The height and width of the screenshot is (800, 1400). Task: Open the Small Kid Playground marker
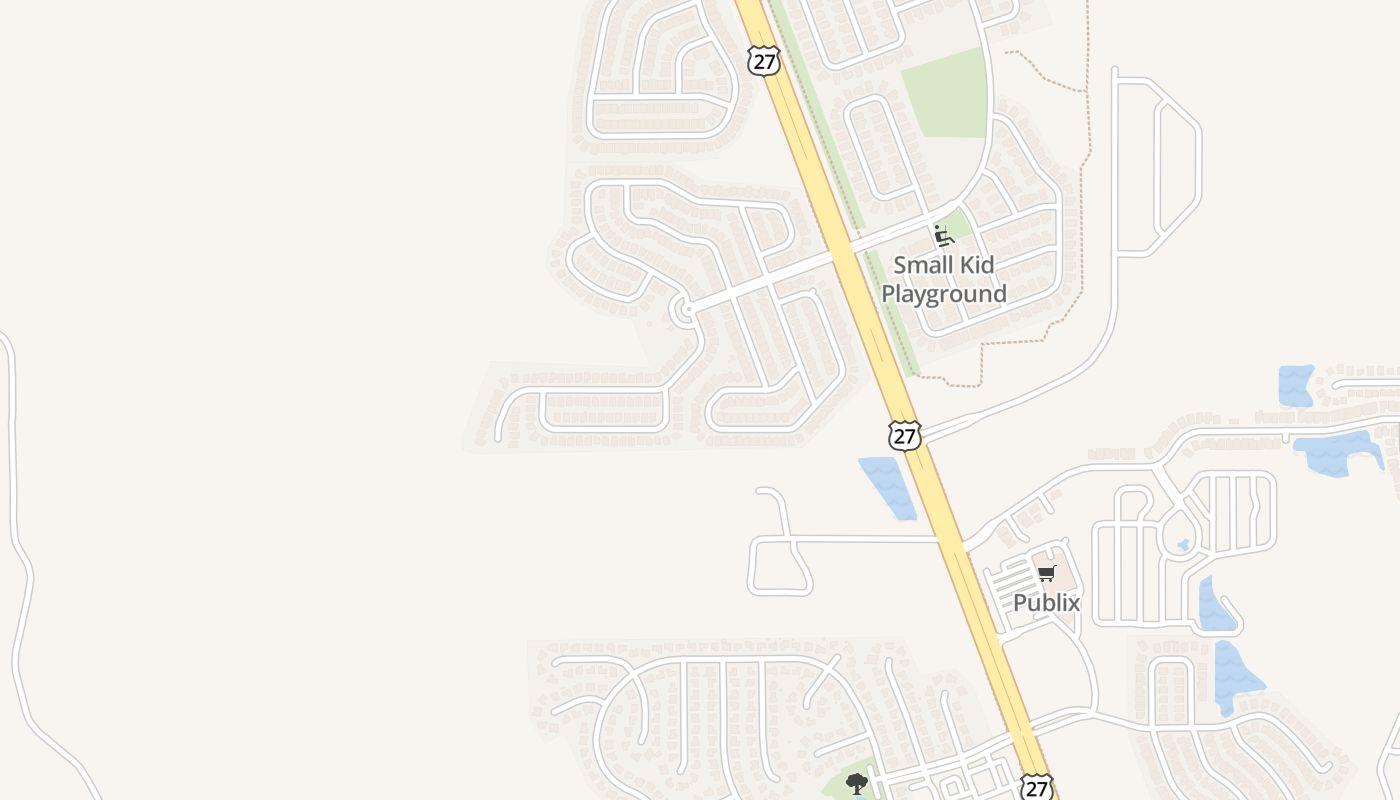(x=943, y=235)
